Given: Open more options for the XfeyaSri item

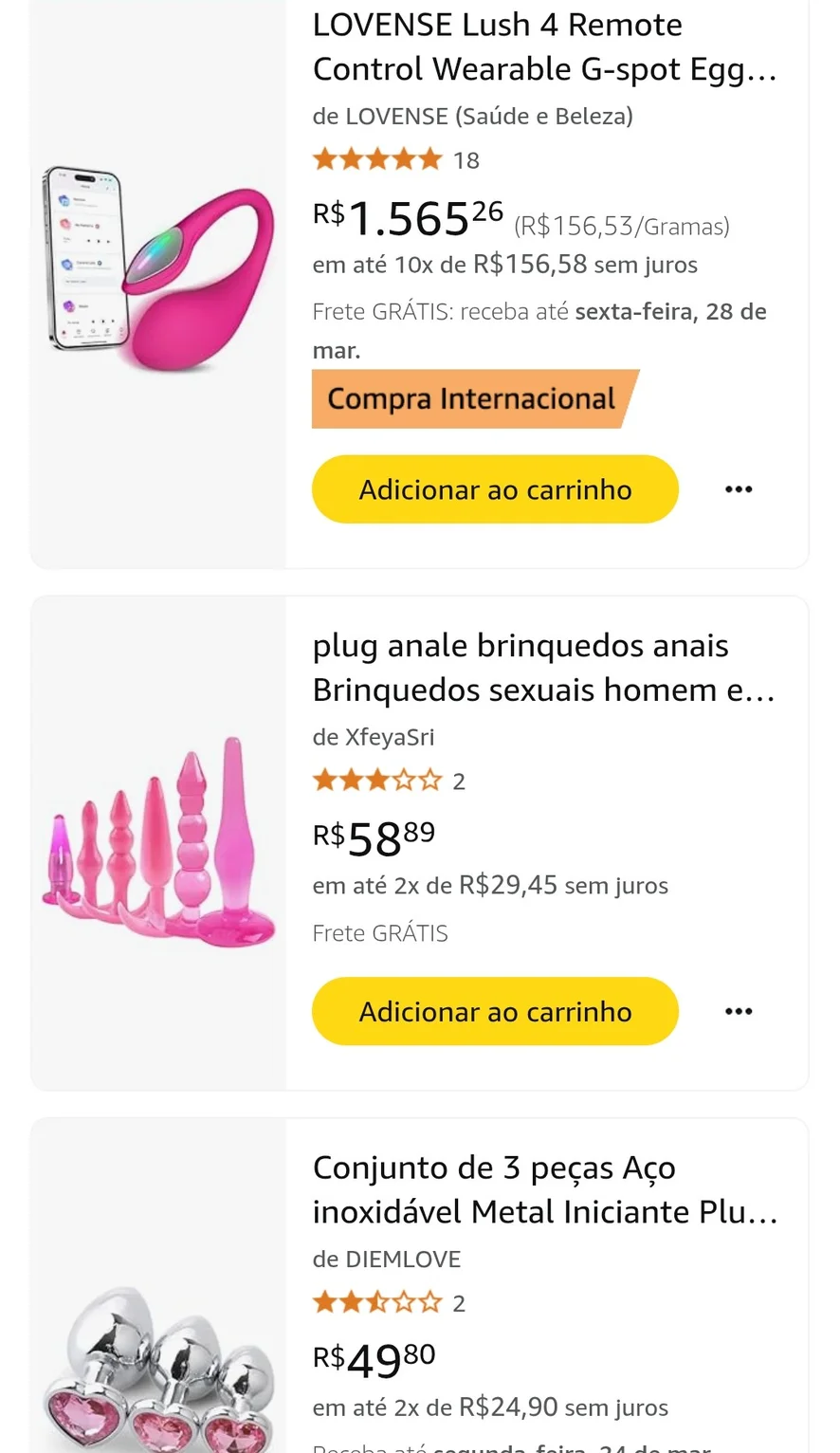Looking at the screenshot, I should [x=739, y=1011].
